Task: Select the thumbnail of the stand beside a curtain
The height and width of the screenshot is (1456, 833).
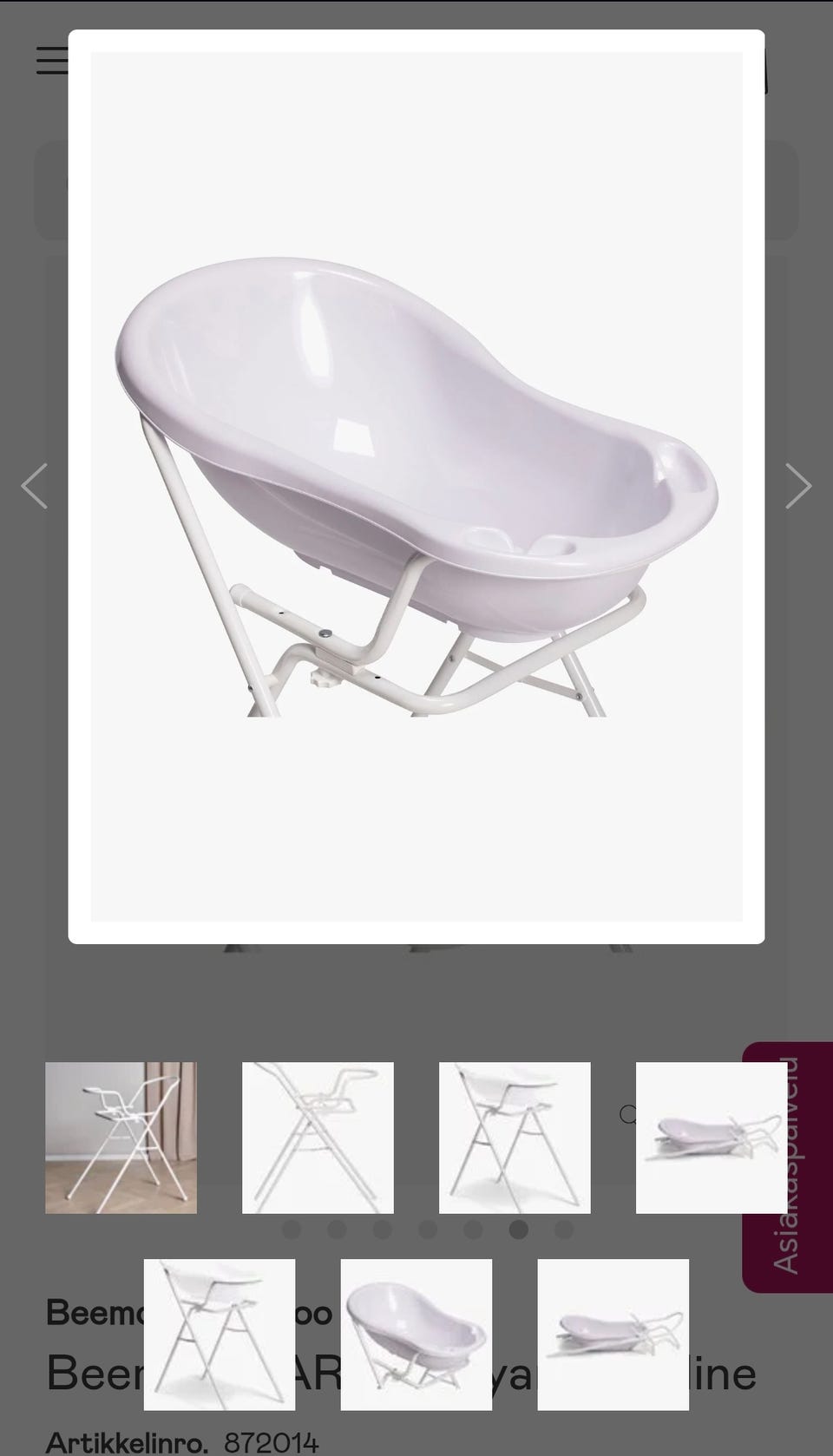Action: pos(121,1138)
